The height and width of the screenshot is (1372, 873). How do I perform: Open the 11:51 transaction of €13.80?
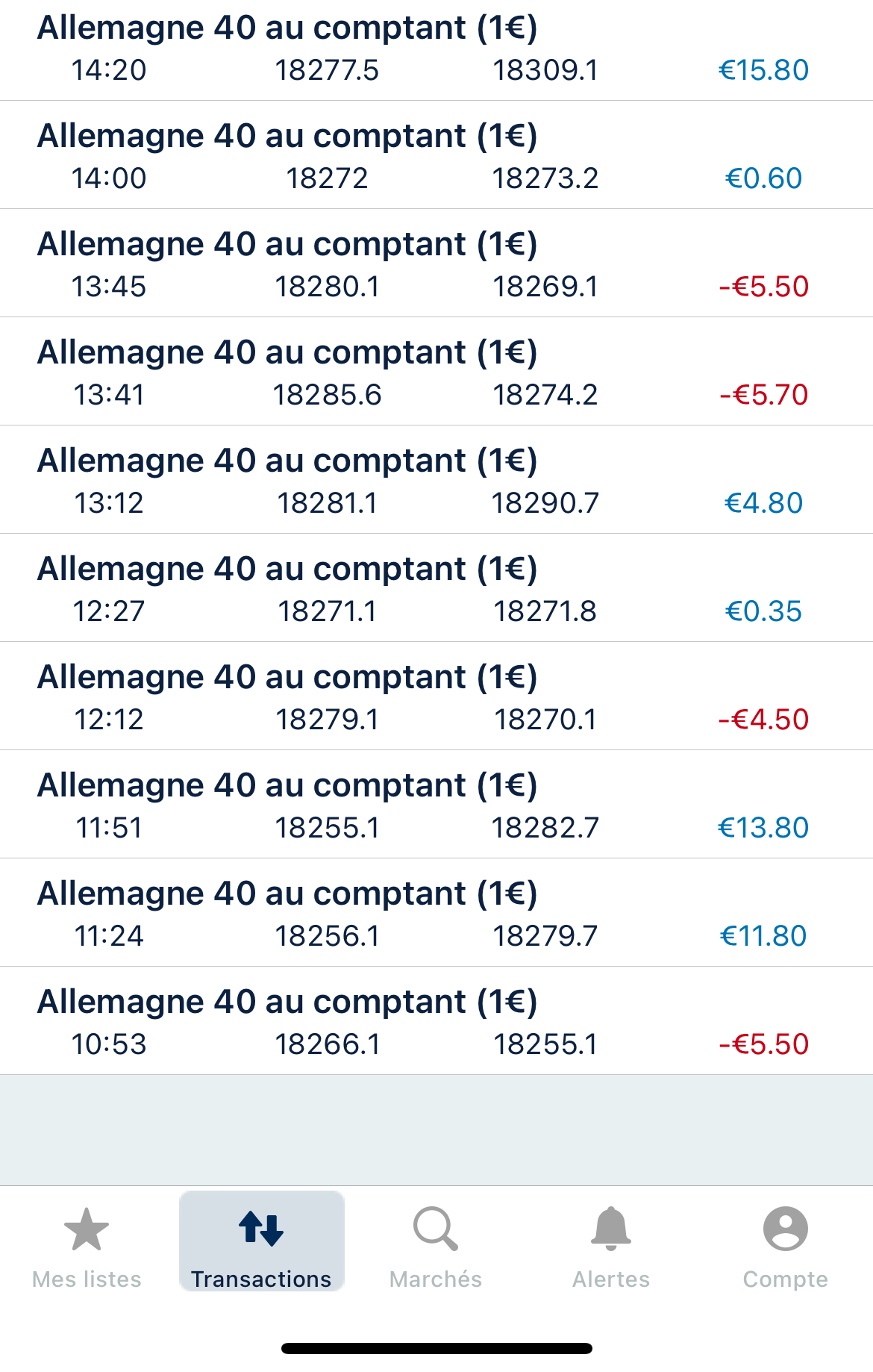[x=436, y=806]
